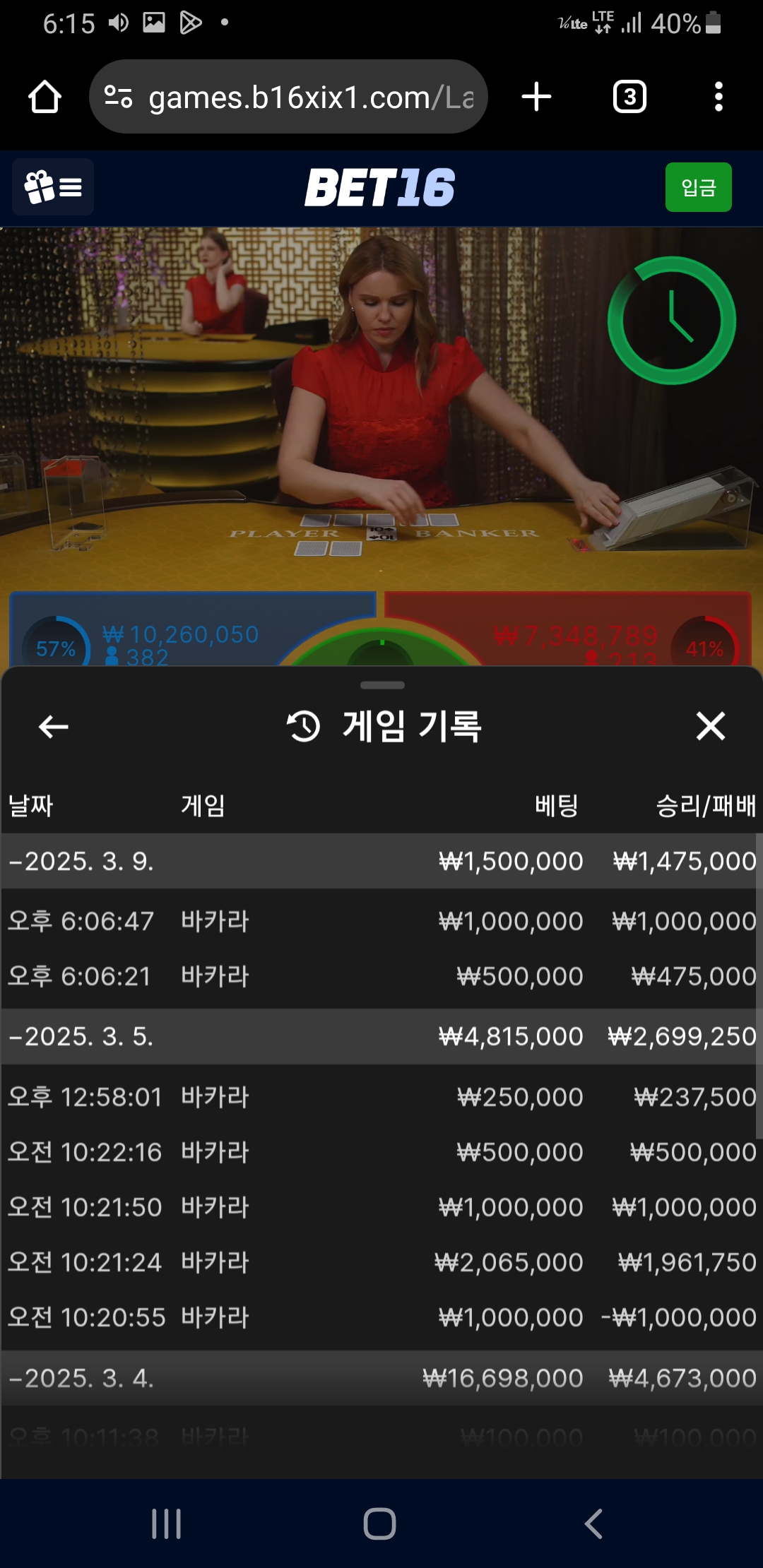
Task: Open the gift menu drawer button
Action: (53, 187)
